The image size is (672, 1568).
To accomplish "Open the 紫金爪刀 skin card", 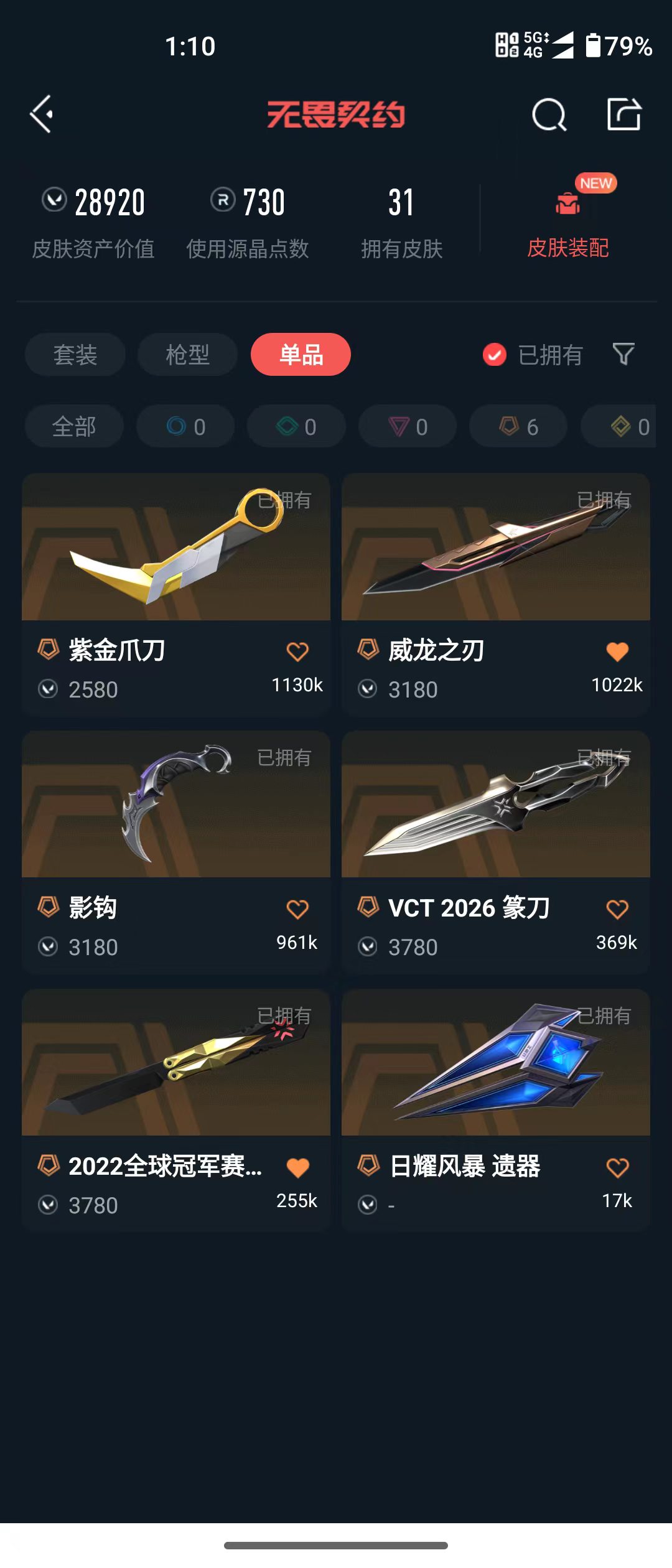I will pos(176,594).
